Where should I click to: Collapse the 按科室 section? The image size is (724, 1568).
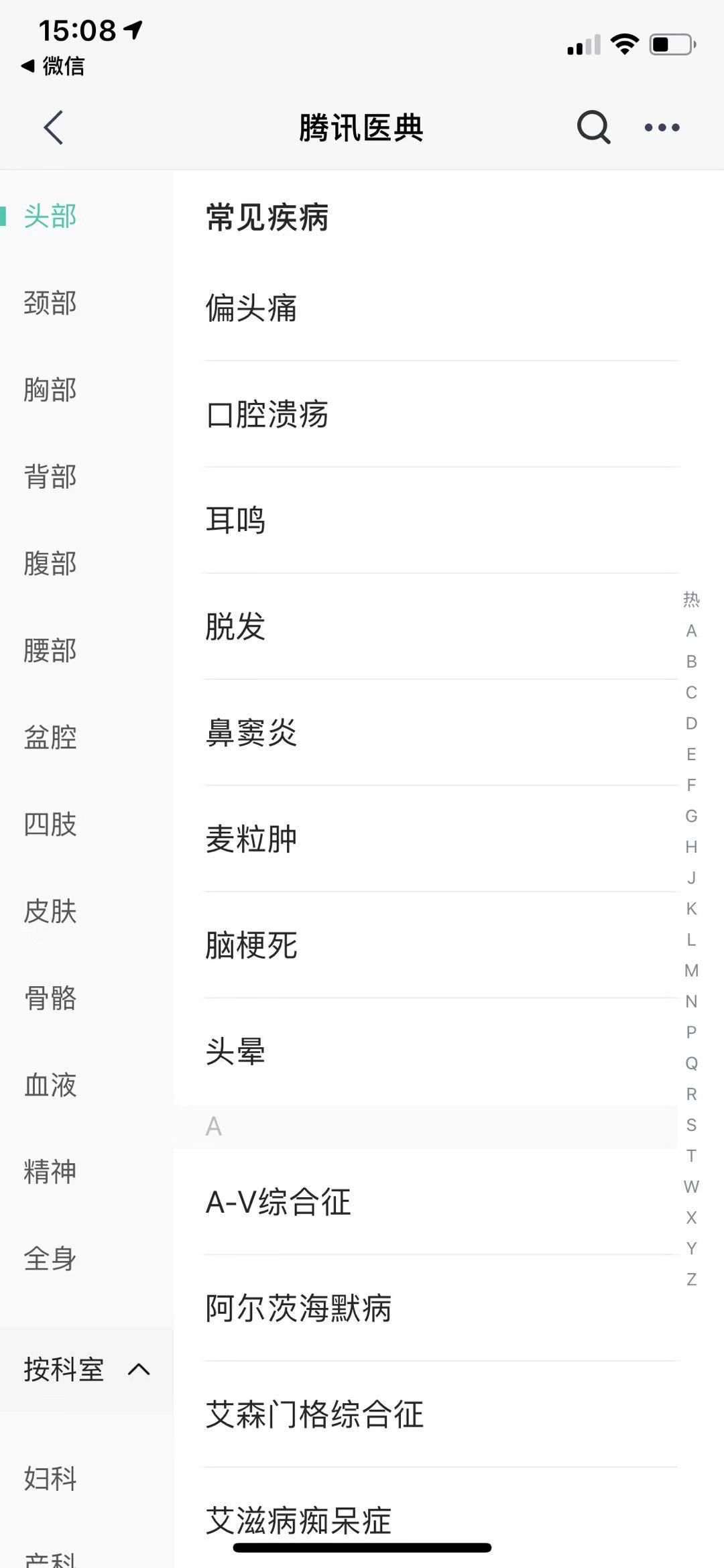pos(87,1369)
